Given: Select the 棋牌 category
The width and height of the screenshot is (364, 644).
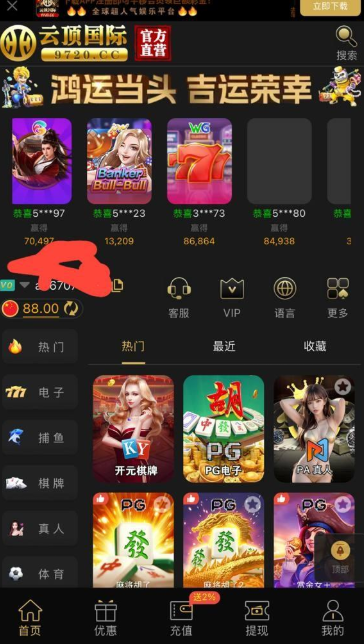Looking at the screenshot, I should pos(39,483).
